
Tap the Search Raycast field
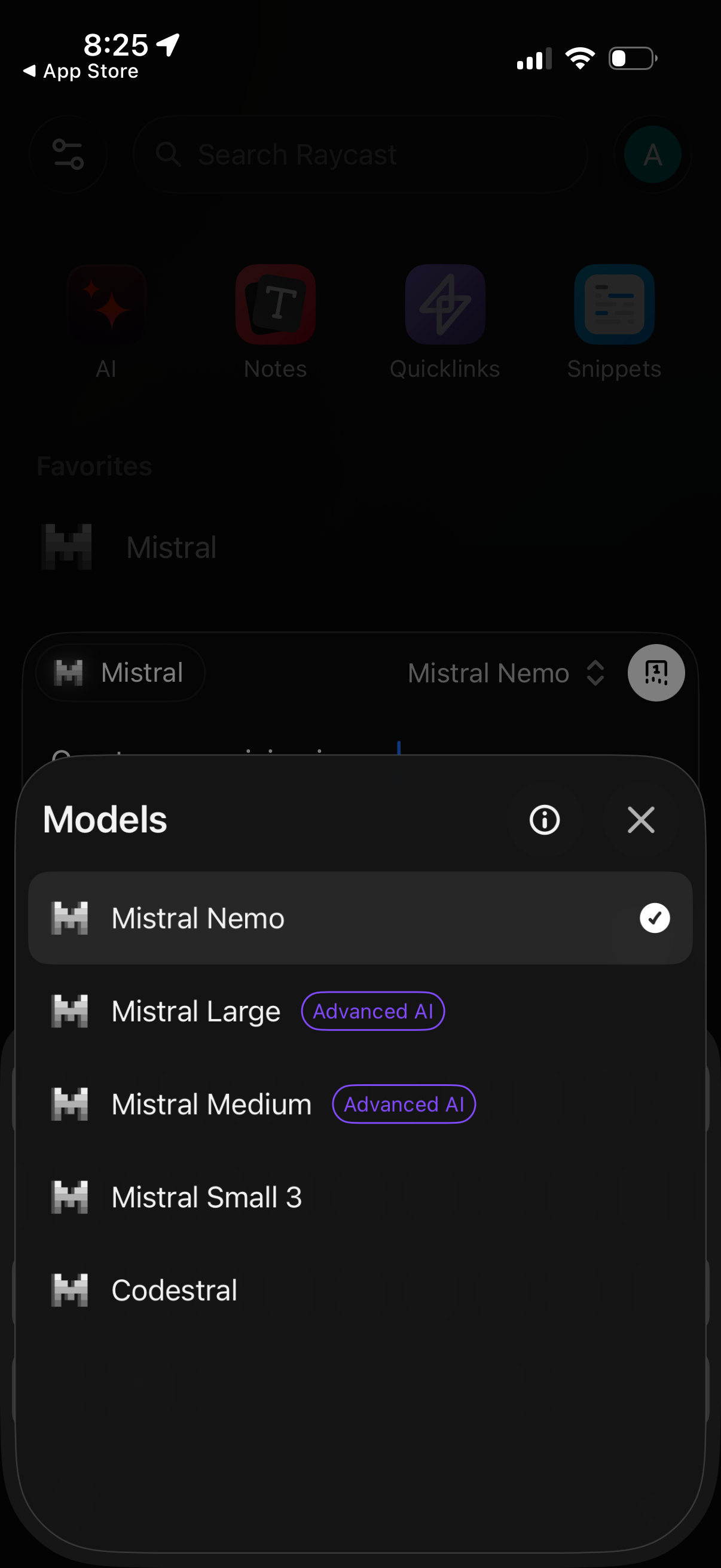tap(360, 154)
